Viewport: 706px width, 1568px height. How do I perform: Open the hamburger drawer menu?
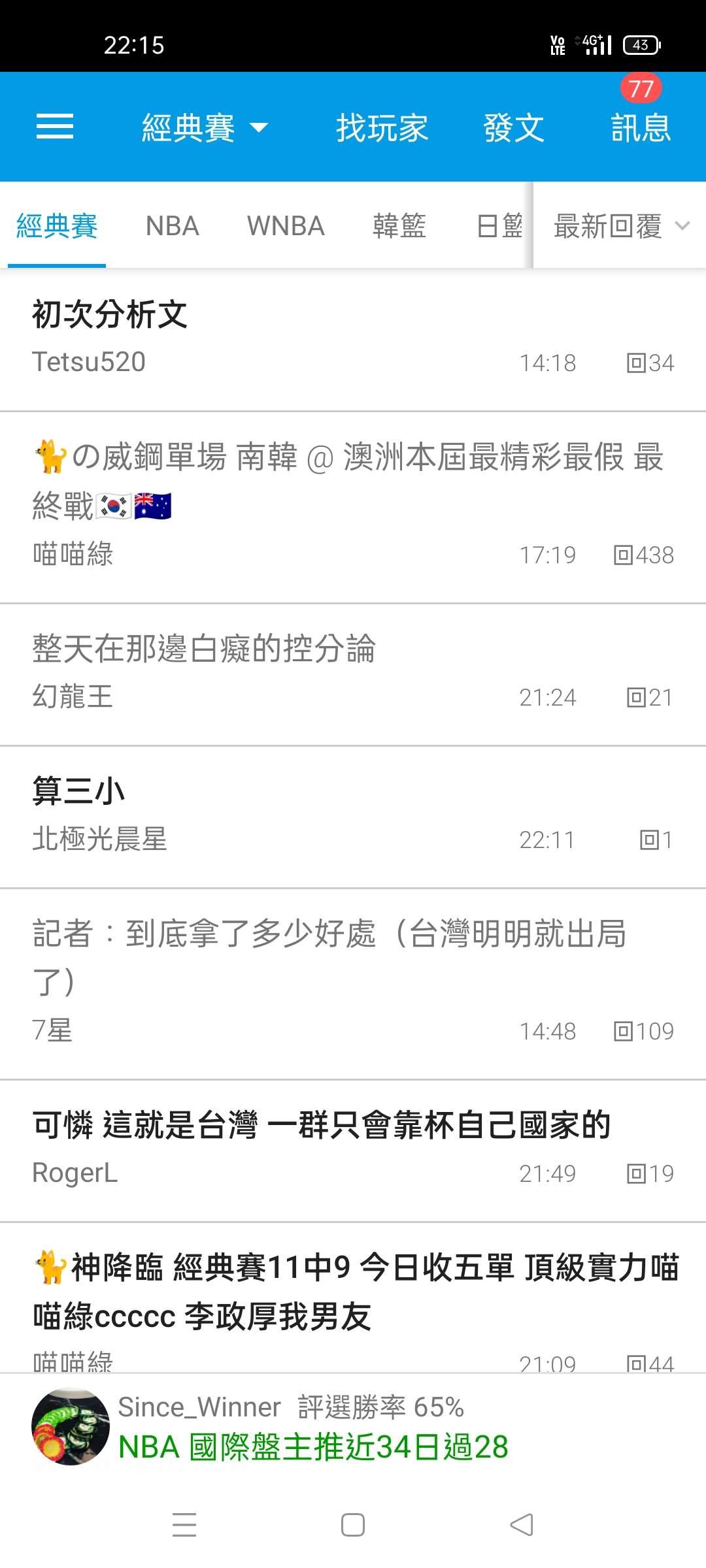tap(55, 127)
